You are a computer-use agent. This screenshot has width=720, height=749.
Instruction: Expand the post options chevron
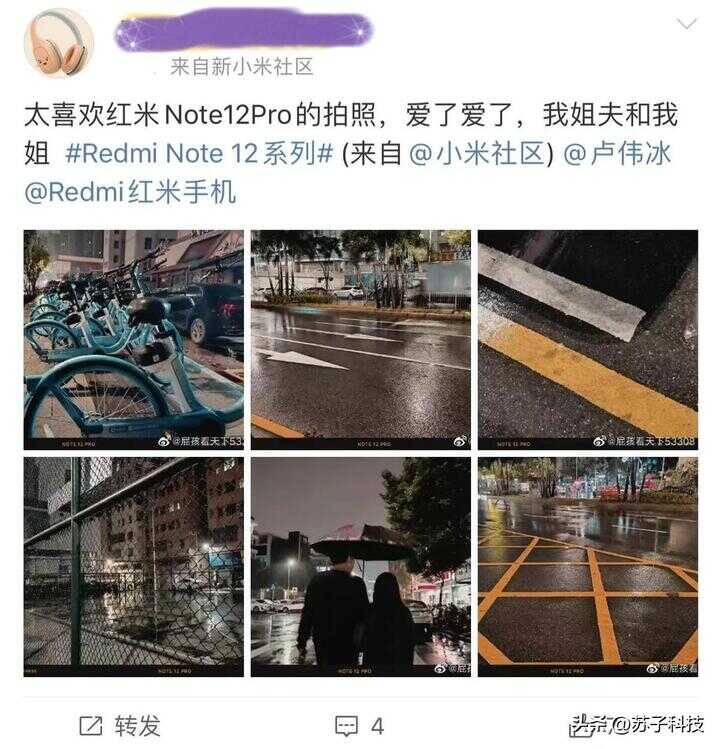(x=686, y=24)
